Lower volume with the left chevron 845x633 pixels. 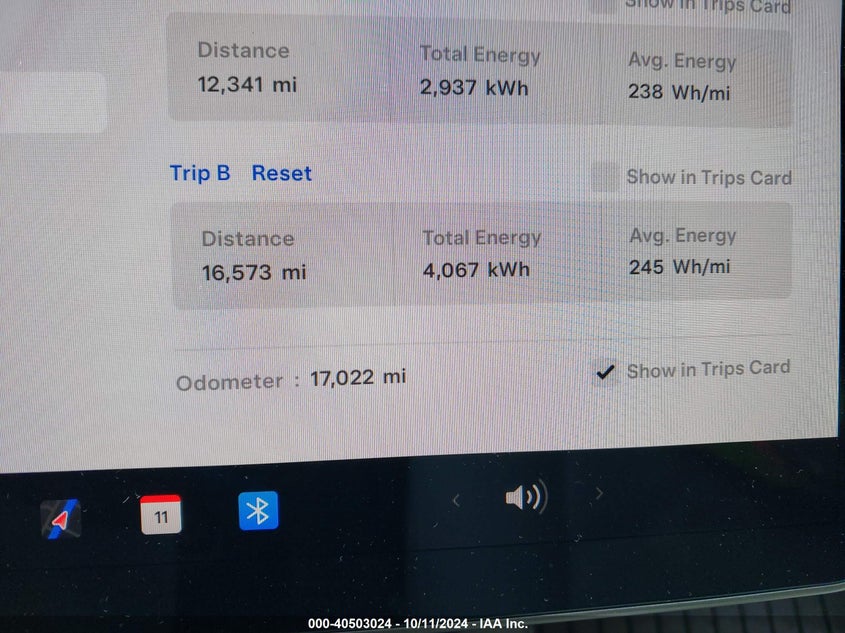click(456, 500)
